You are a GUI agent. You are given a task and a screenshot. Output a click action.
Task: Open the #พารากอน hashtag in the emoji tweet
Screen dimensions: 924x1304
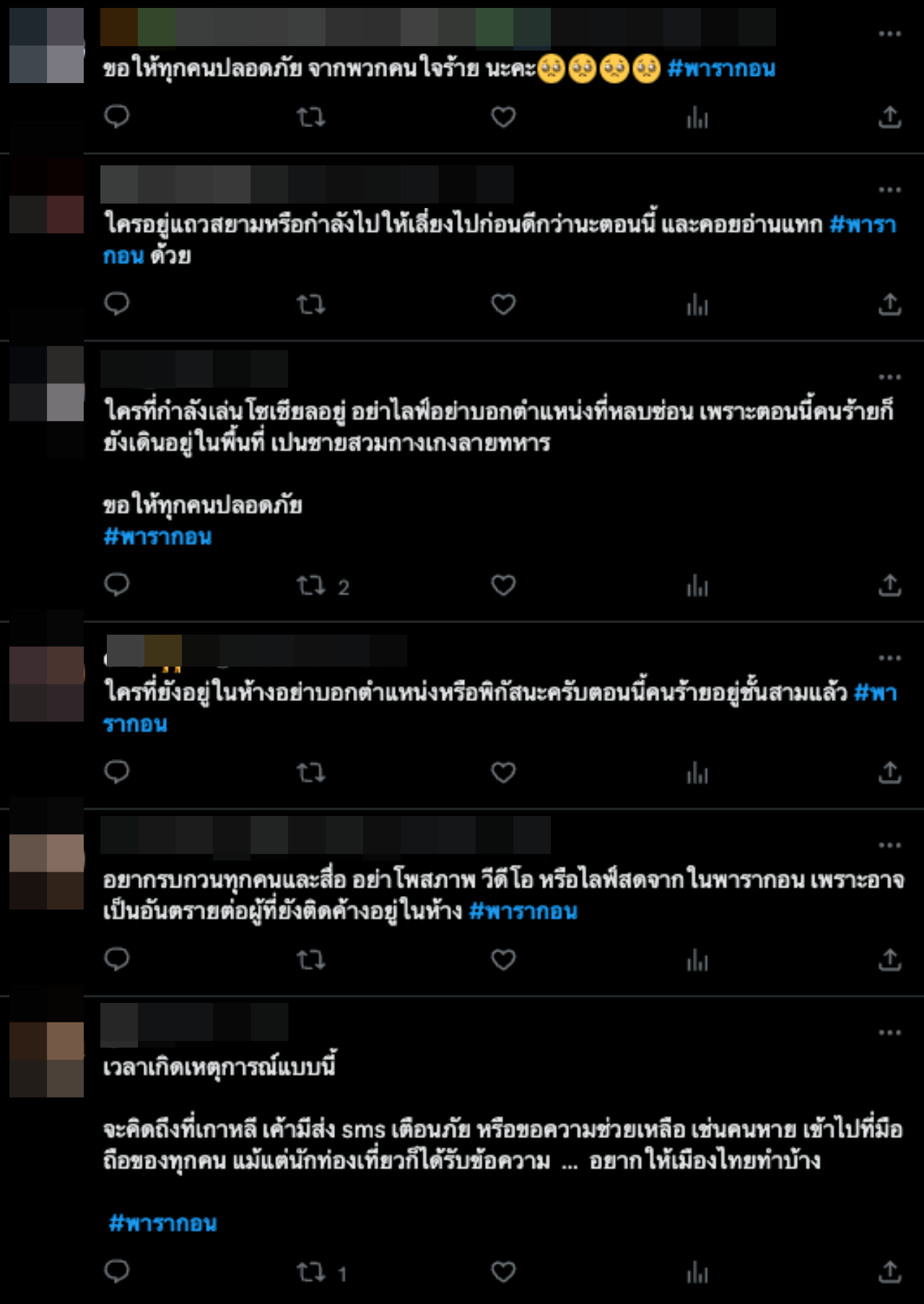pyautogui.click(x=721, y=69)
